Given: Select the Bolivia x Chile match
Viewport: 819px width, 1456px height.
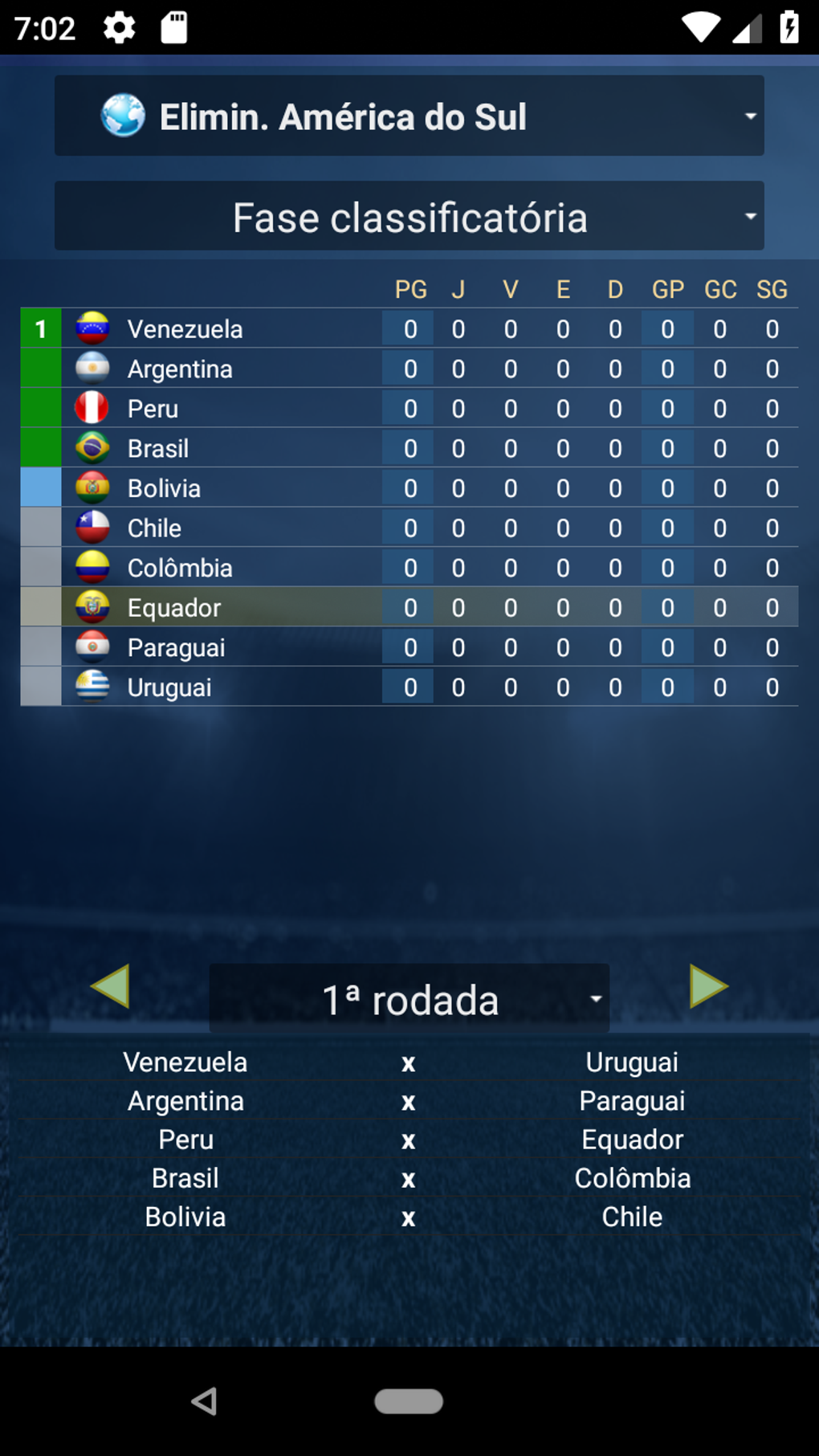Looking at the screenshot, I should (409, 1217).
